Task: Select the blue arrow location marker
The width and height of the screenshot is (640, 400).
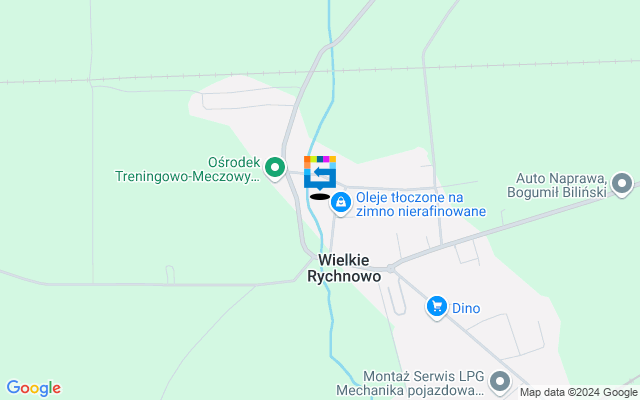Action: click(x=320, y=174)
